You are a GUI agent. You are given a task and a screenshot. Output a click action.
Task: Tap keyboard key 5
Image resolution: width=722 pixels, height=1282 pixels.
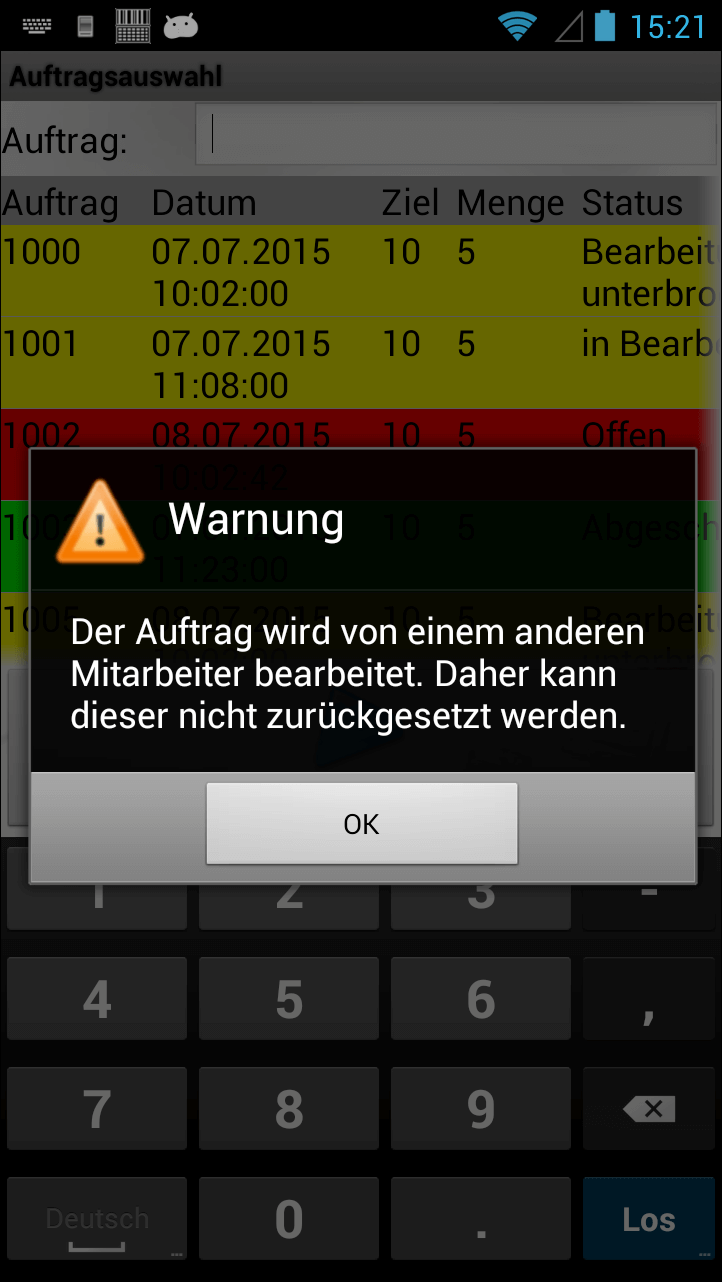click(x=289, y=999)
